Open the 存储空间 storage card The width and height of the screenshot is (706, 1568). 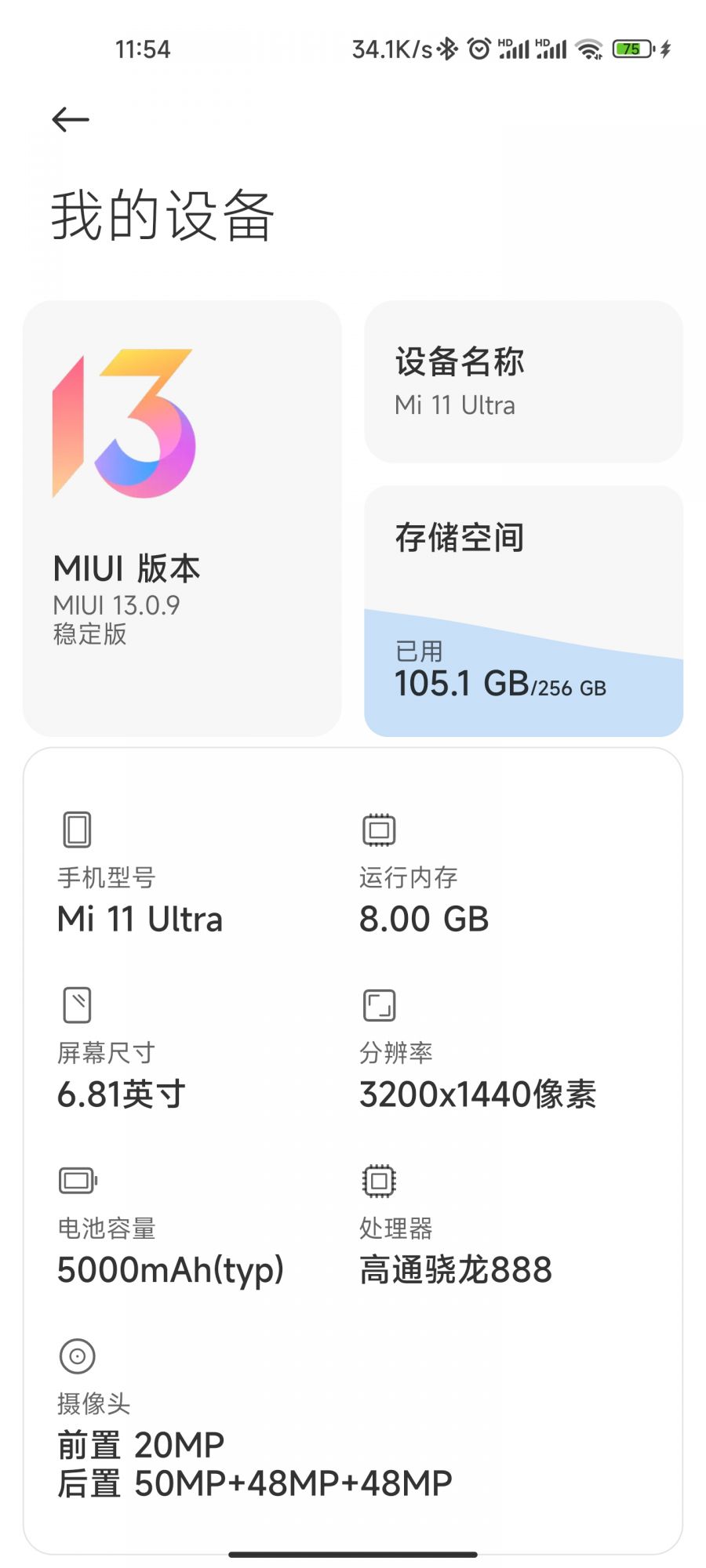click(x=523, y=611)
